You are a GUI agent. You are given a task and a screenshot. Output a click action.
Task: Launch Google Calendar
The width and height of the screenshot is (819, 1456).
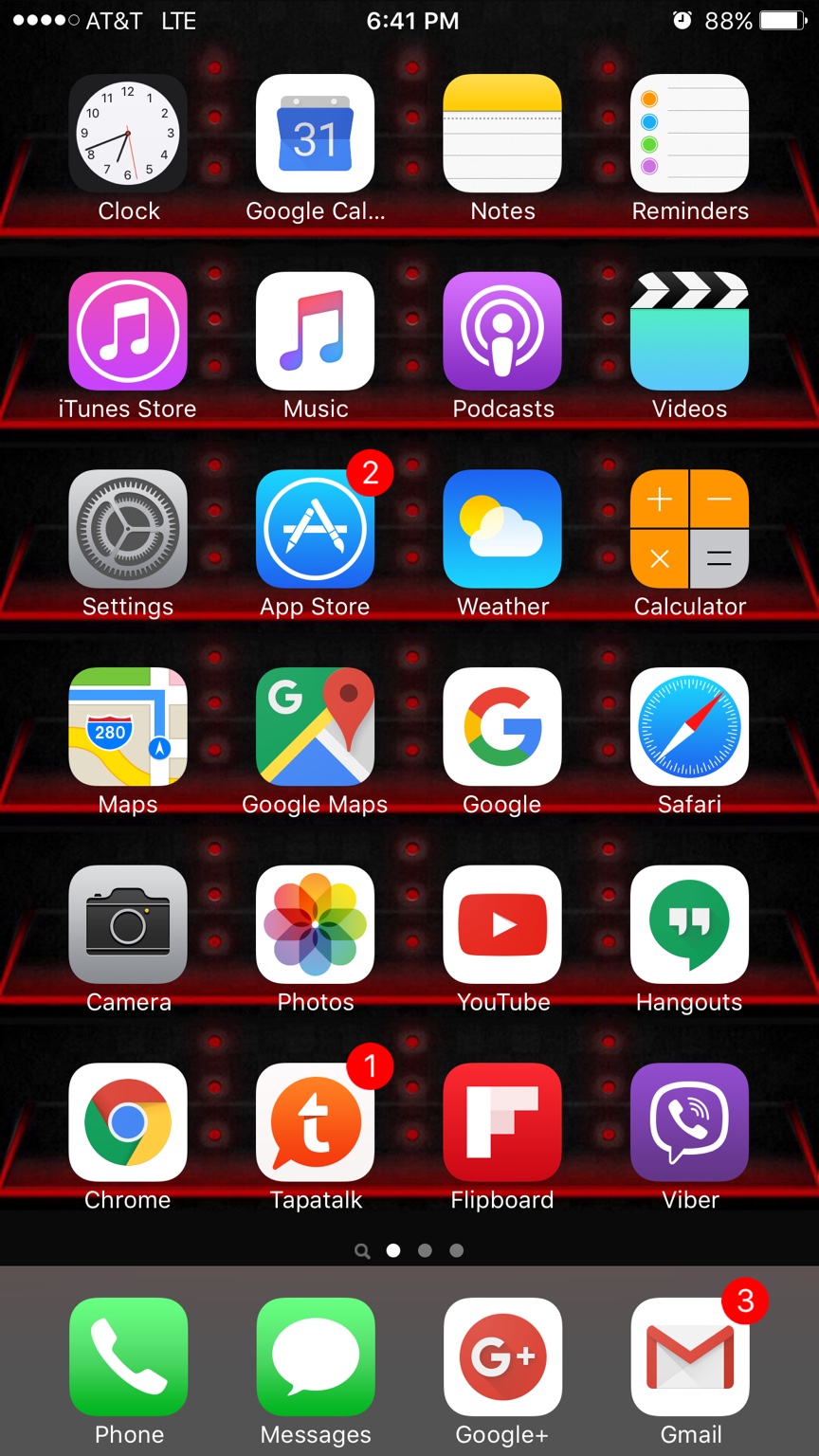click(x=315, y=134)
